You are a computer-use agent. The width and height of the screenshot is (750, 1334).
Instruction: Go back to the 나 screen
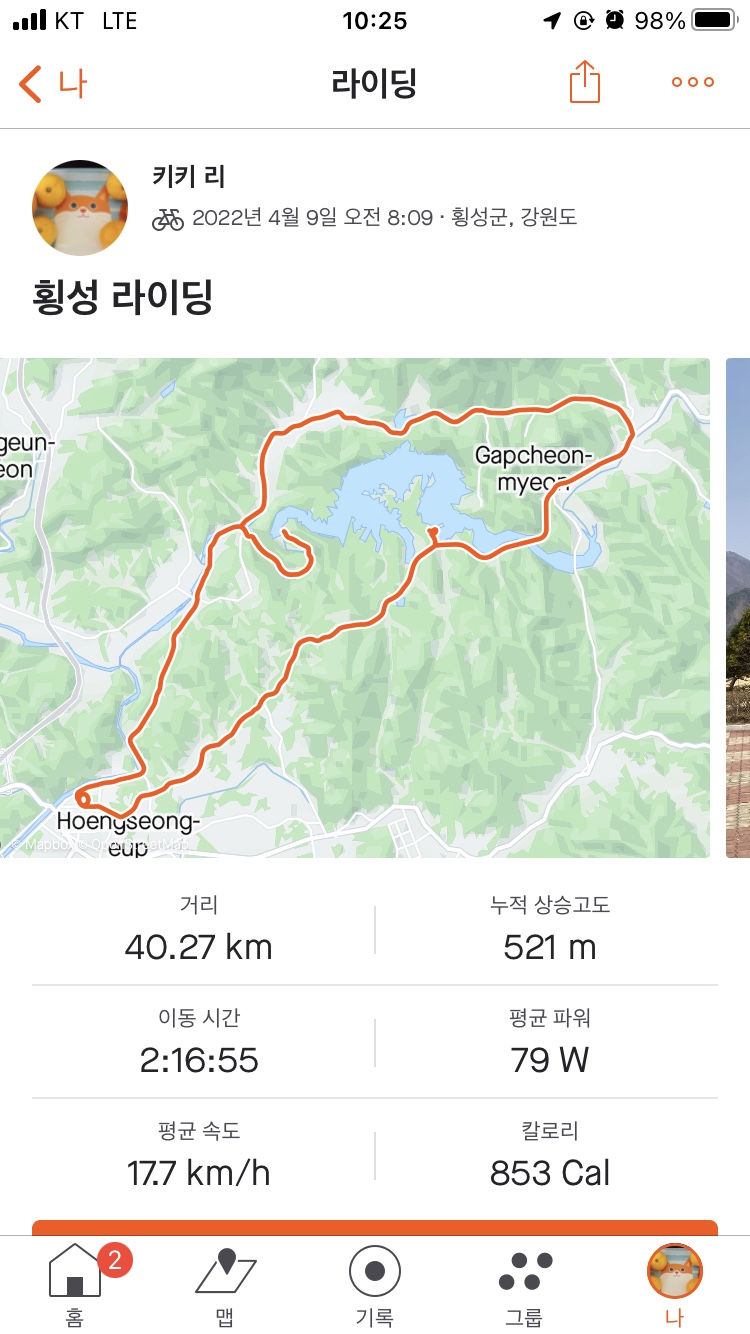(x=52, y=83)
